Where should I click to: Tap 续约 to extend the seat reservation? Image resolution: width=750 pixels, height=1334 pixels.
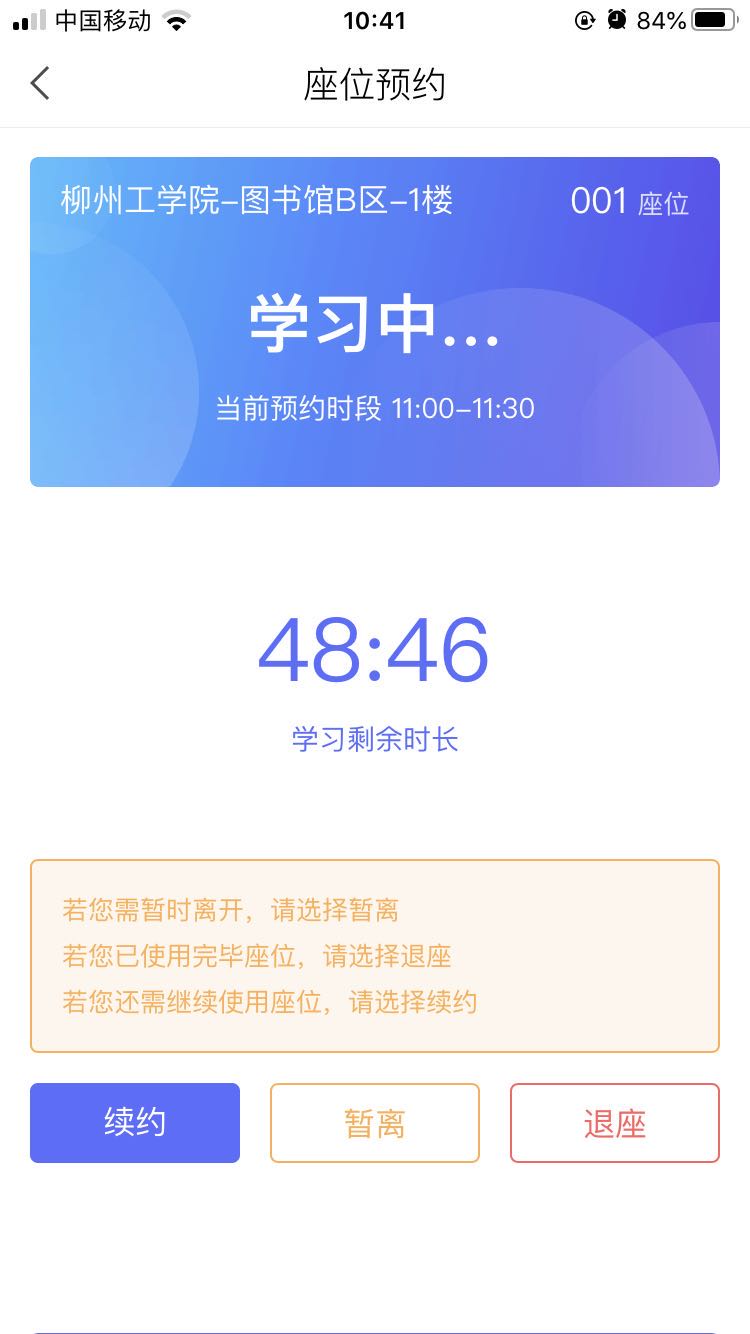tap(135, 1123)
